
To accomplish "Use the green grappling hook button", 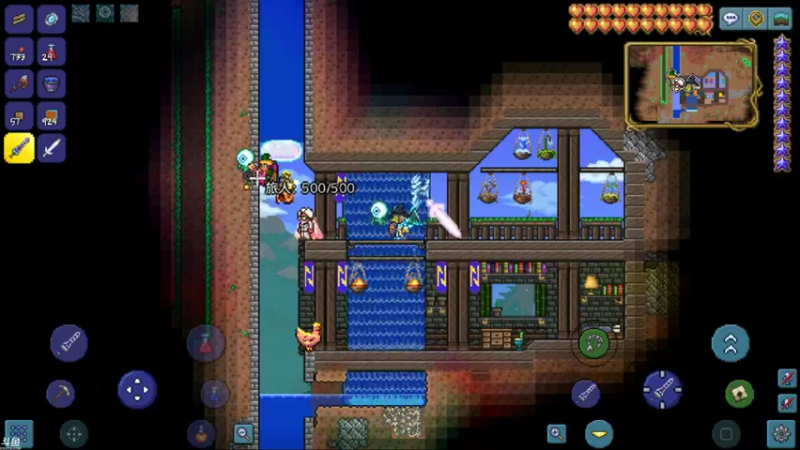I will tap(594, 343).
